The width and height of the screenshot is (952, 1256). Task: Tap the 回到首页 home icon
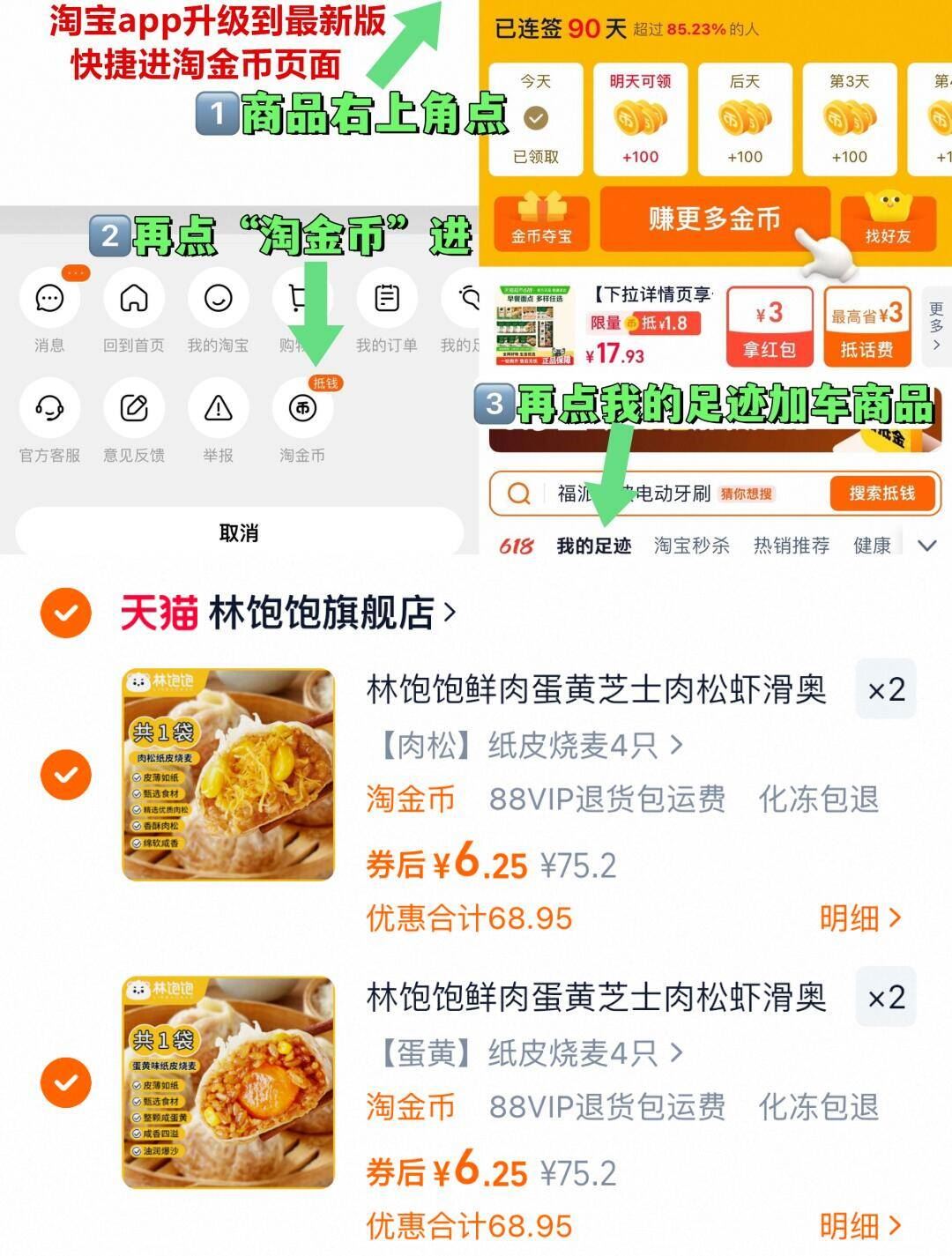[x=134, y=300]
